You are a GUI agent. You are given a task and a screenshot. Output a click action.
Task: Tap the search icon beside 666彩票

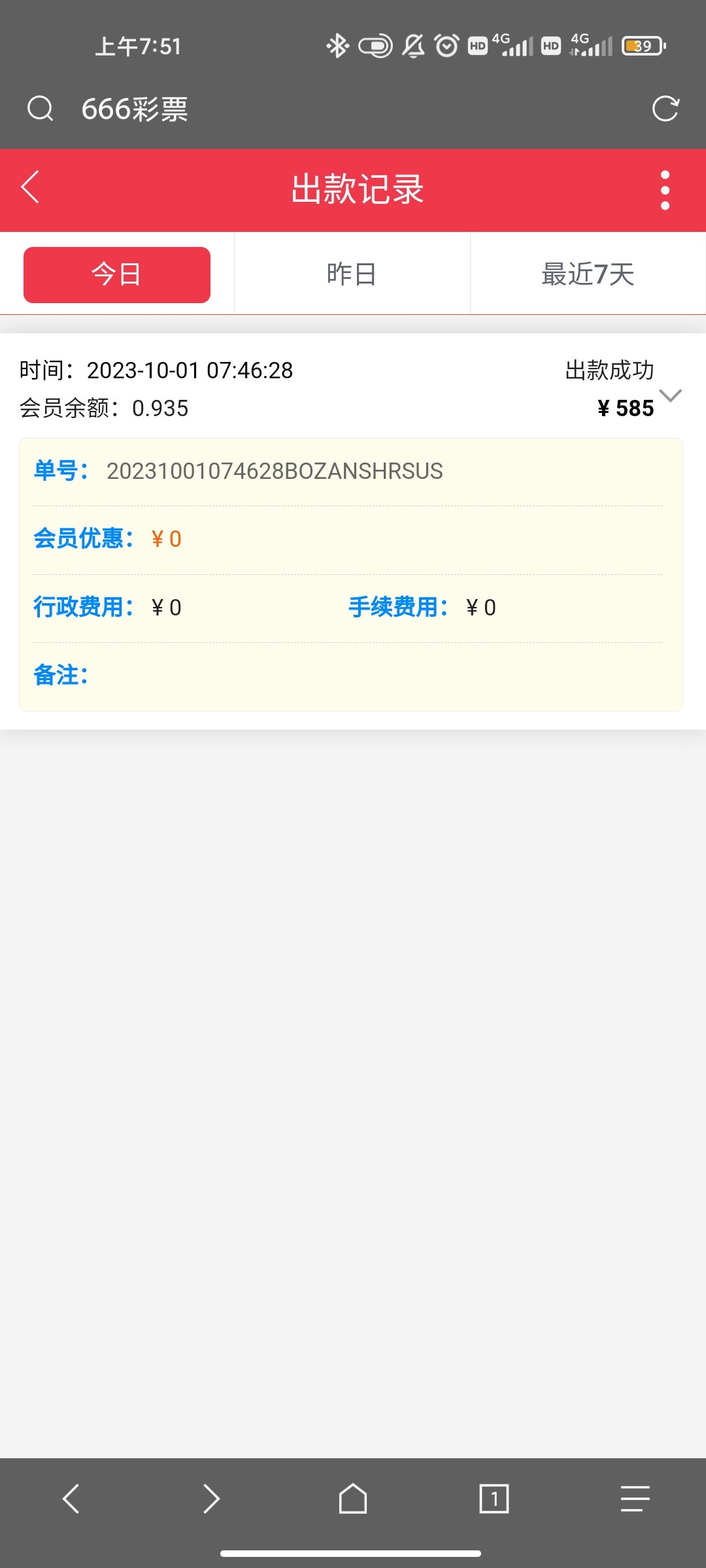[41, 108]
